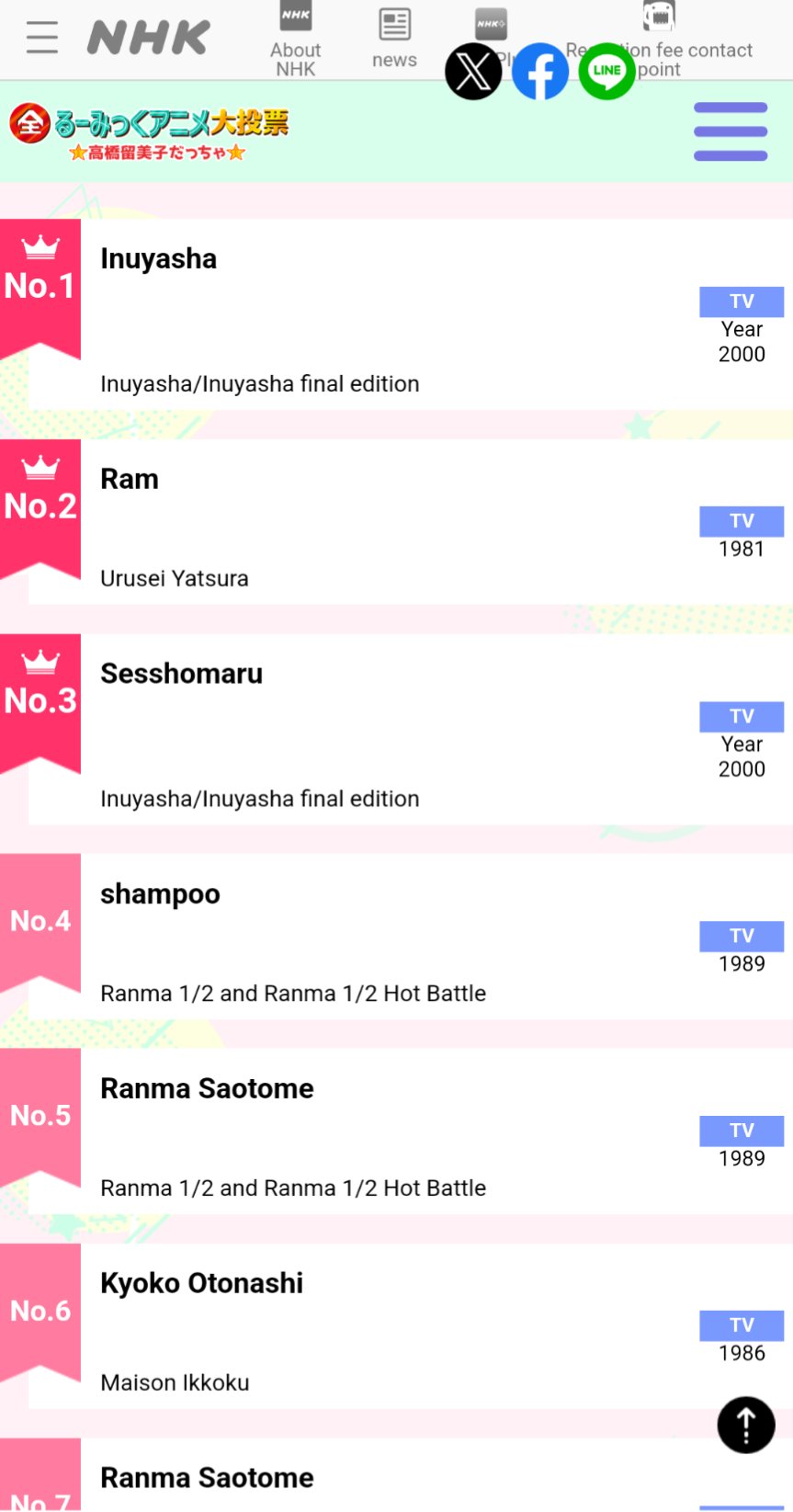Viewport: 793px width, 1512px height.
Task: Open the About NHK link
Action: point(295,41)
